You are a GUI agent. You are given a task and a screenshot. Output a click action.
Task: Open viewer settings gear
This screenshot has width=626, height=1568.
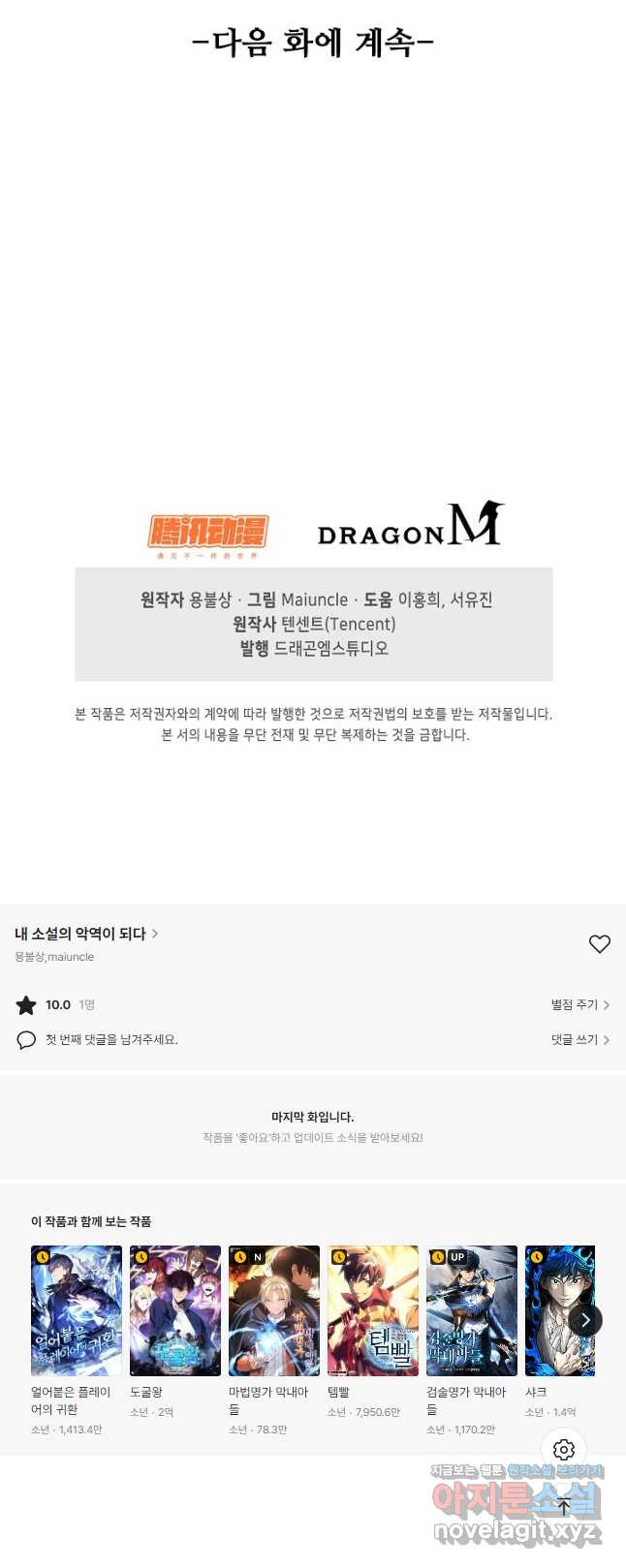(564, 1450)
